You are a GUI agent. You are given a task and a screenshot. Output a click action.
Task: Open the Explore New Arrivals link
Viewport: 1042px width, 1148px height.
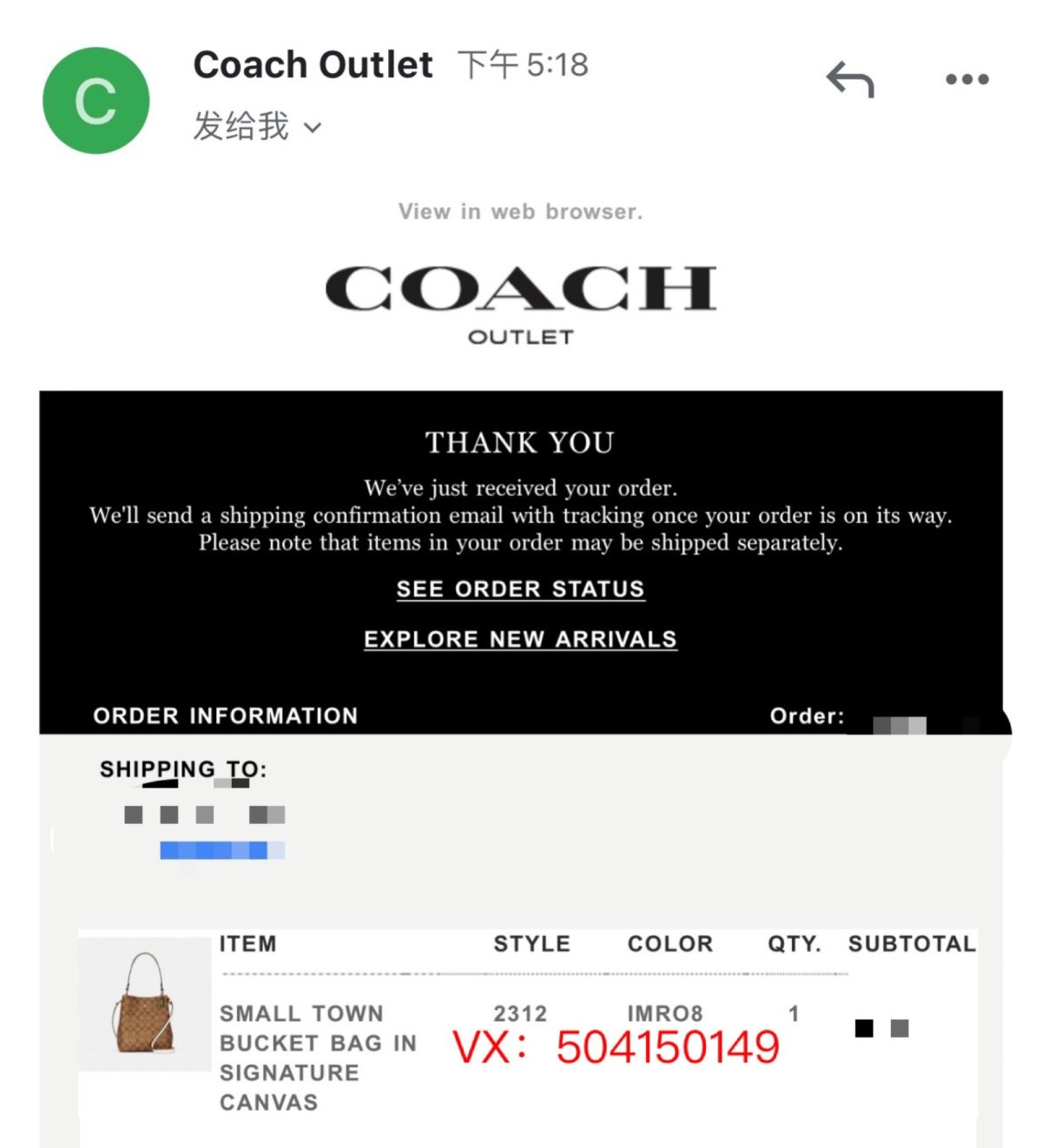[520, 639]
